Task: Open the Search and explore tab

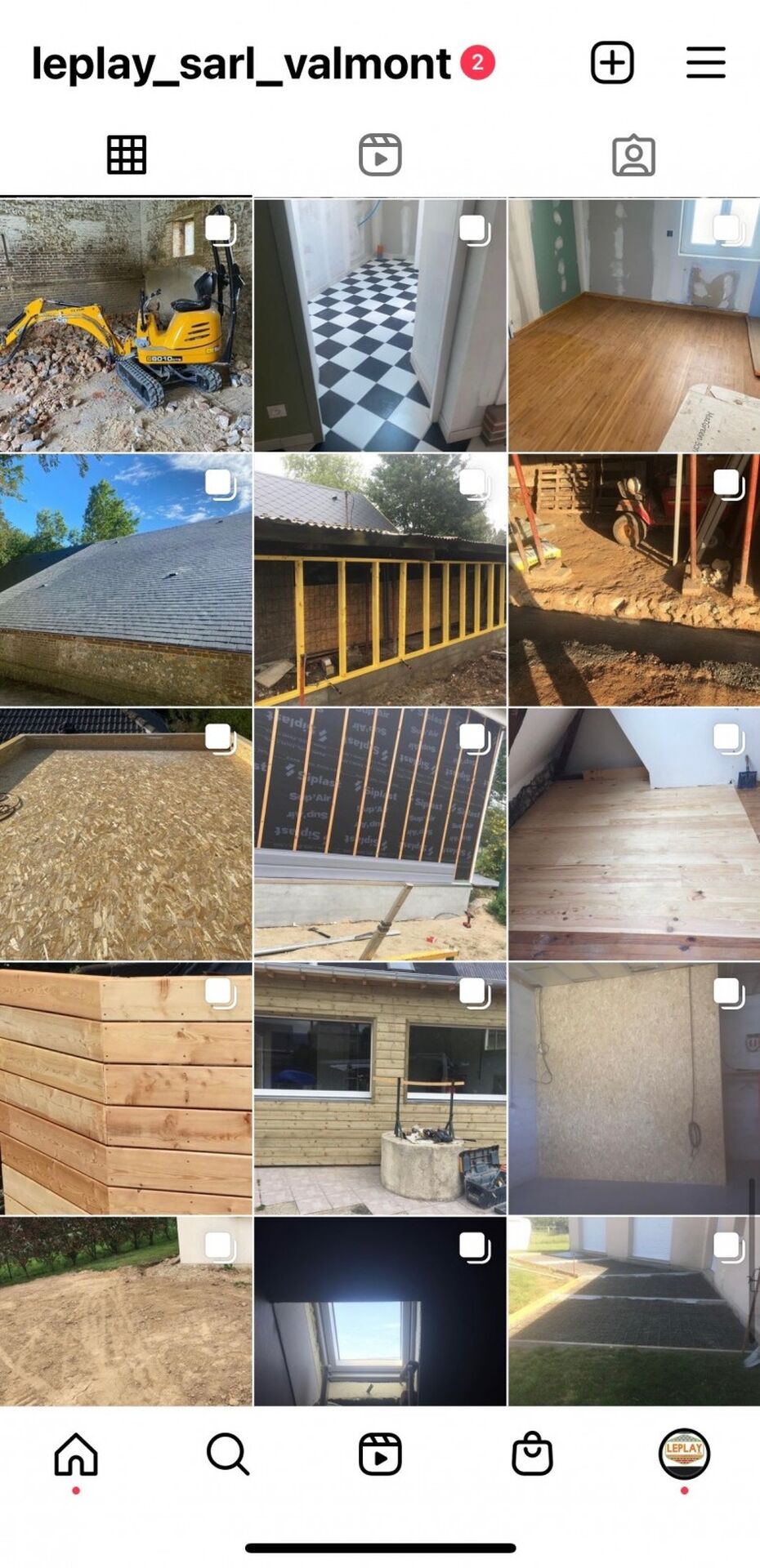Action: 227,1454
